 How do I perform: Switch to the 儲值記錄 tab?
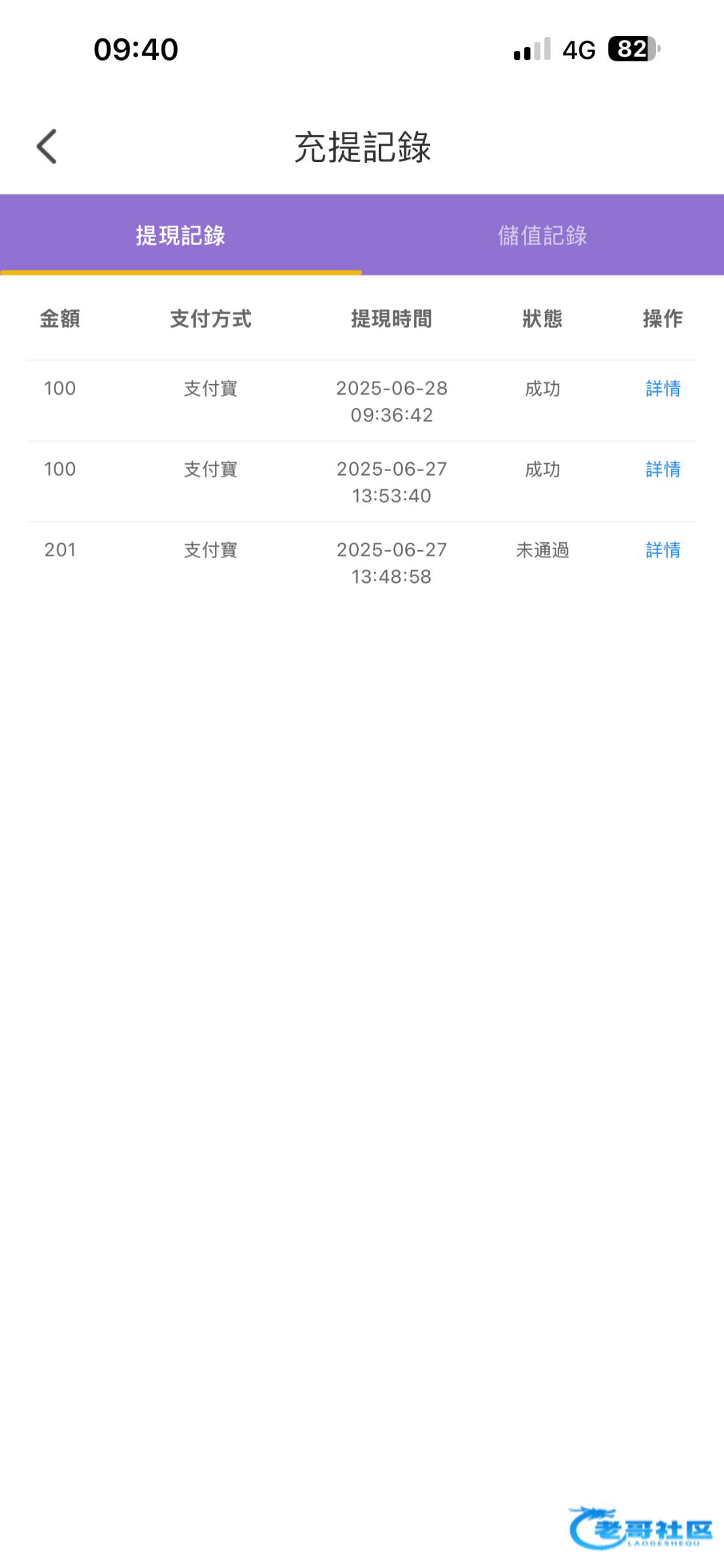point(543,235)
